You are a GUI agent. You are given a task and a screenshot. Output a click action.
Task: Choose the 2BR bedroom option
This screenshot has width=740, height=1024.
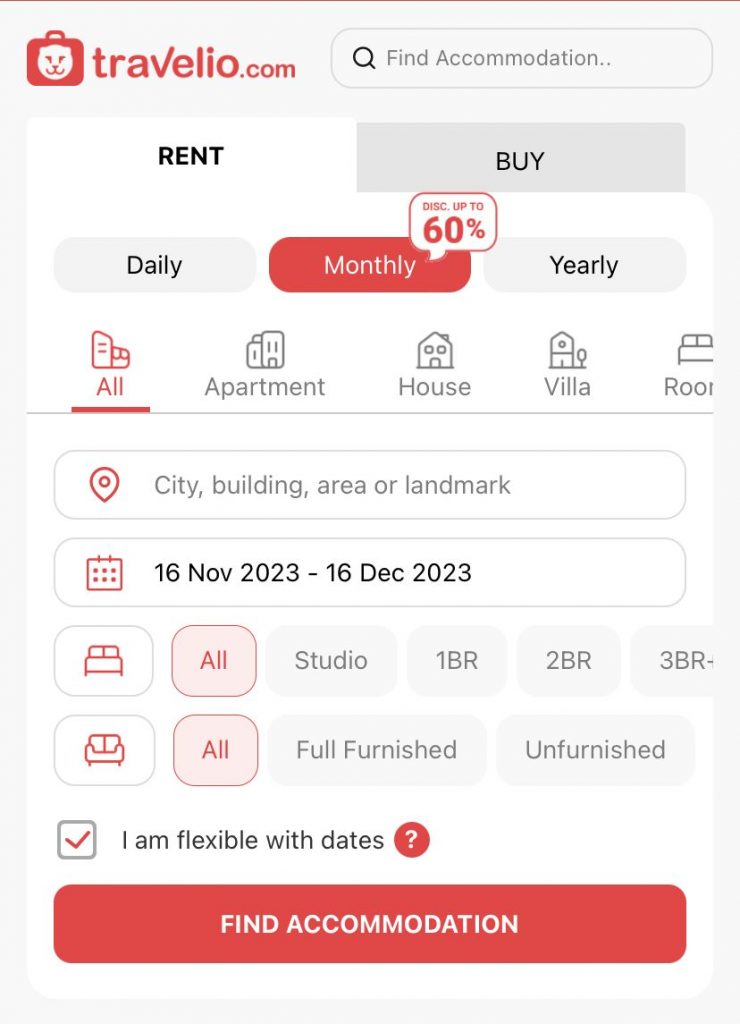(568, 661)
